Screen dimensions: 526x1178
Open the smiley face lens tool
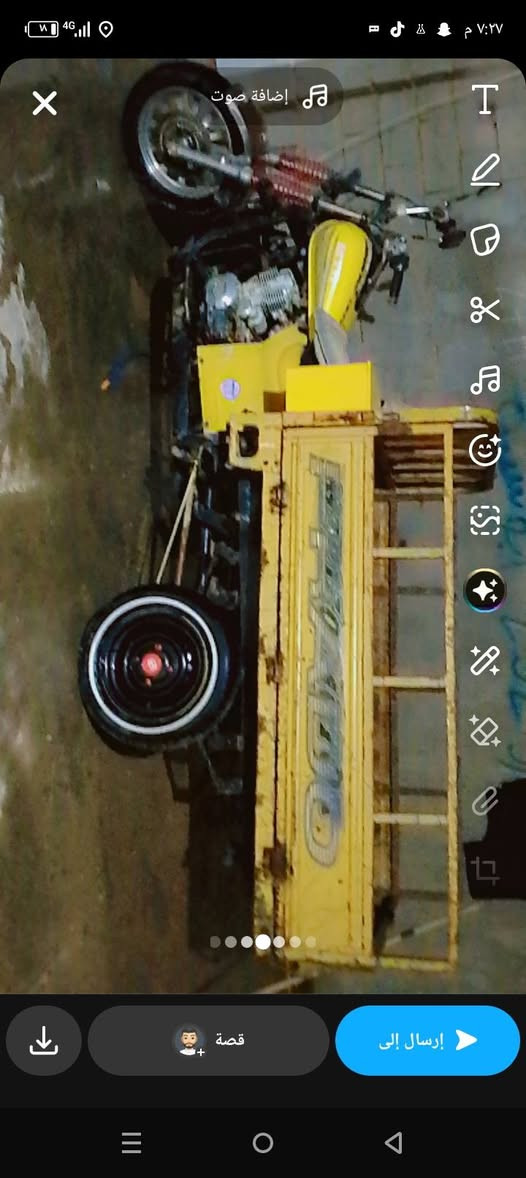[485, 449]
